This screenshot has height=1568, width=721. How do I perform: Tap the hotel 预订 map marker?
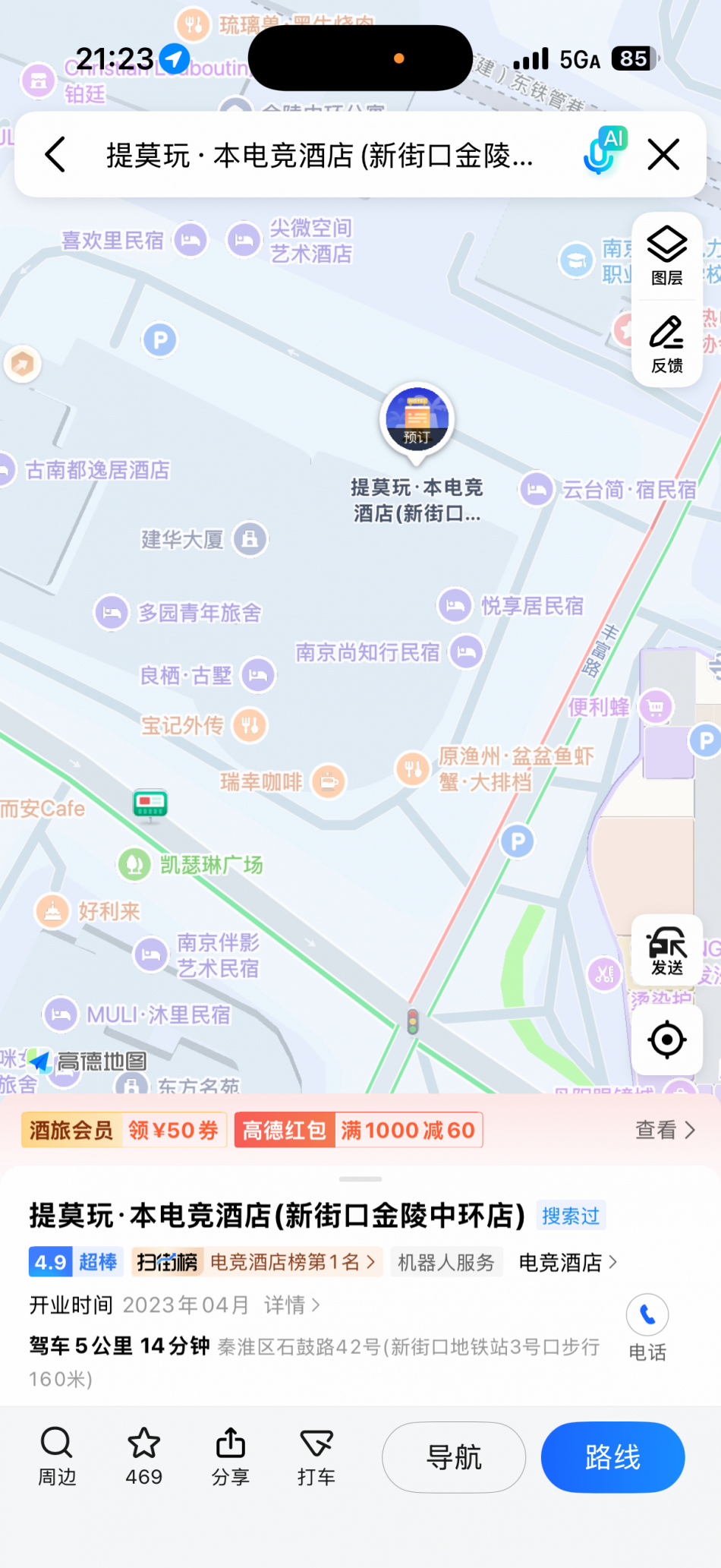[x=417, y=421]
